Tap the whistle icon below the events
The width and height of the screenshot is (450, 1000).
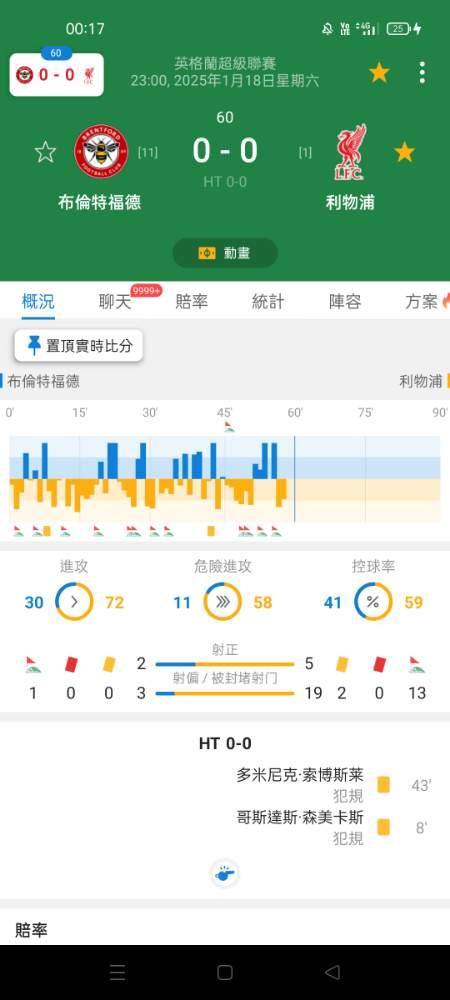coord(224,874)
